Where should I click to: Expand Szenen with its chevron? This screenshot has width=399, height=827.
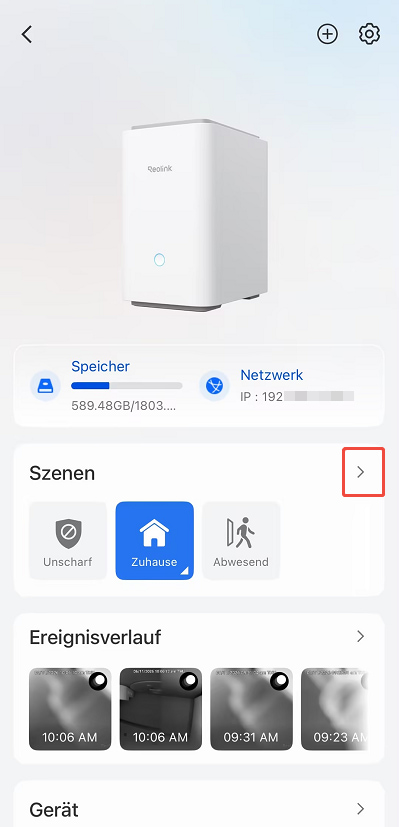coord(361,472)
